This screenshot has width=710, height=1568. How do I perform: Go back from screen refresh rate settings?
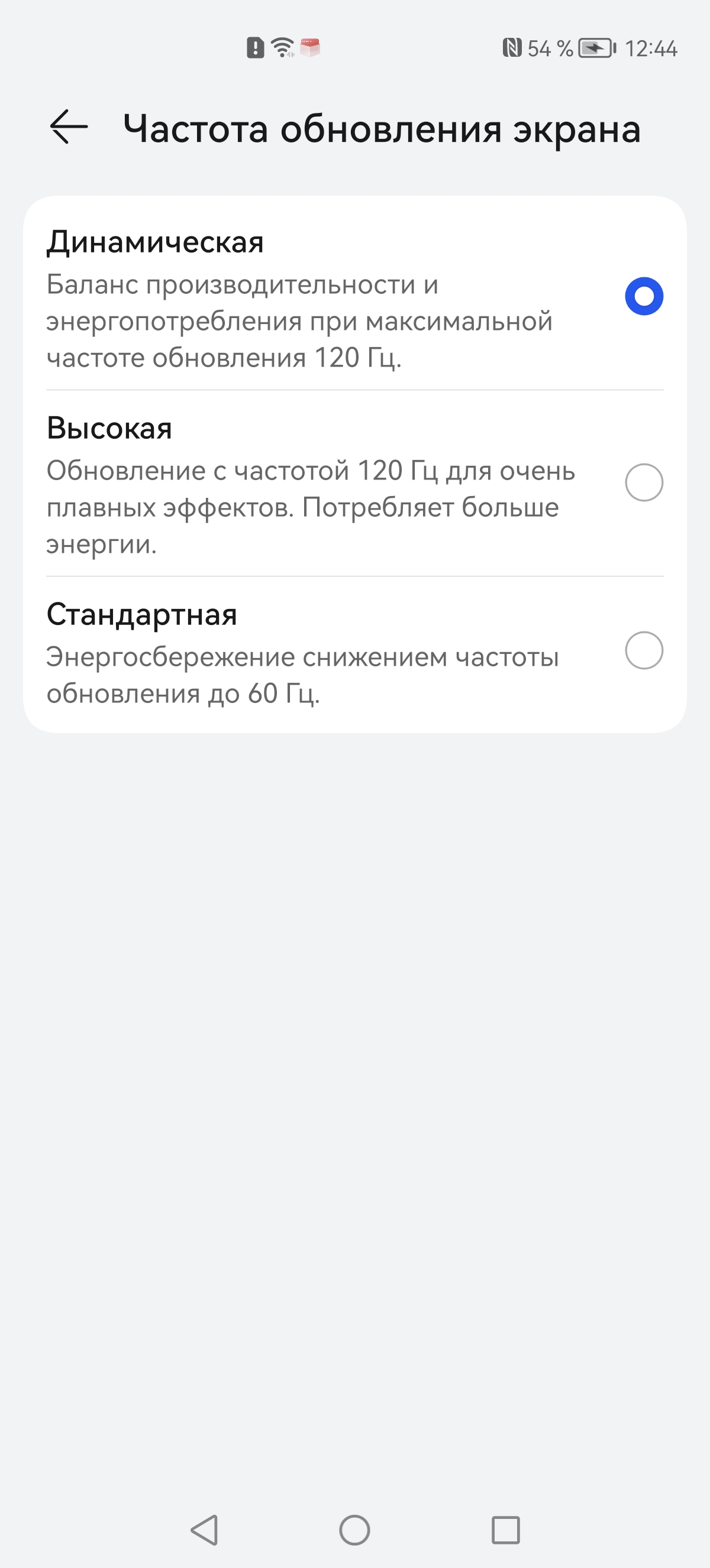69,127
